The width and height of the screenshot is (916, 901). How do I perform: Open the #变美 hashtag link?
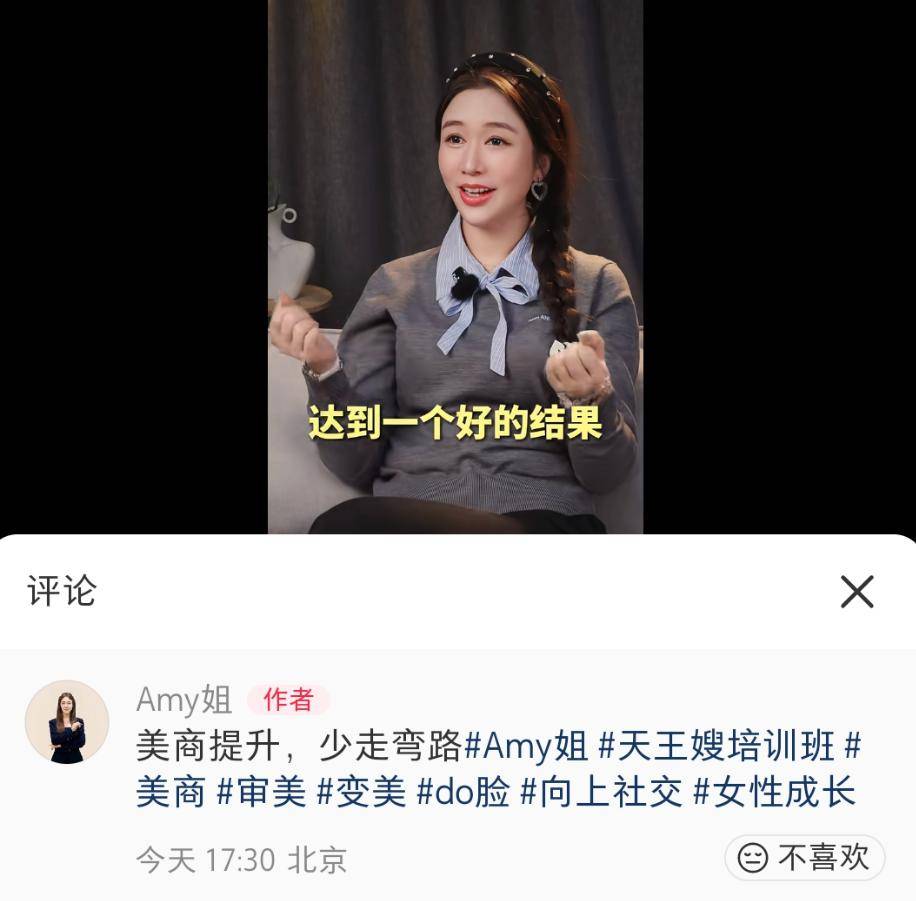point(361,792)
